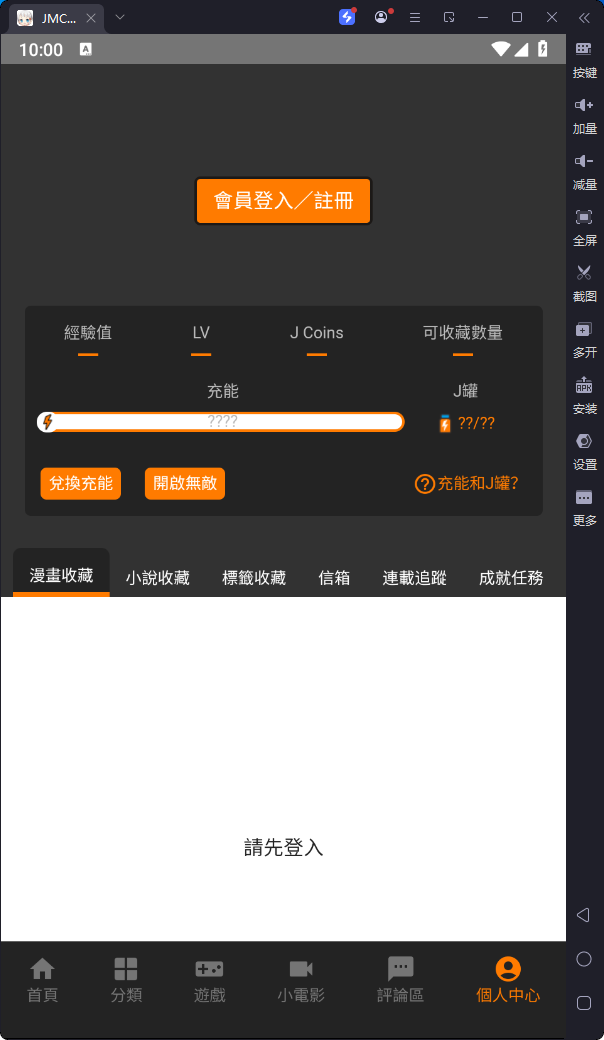Open the 評論區 section
Viewport: 604px width, 1040px height.
point(401,980)
